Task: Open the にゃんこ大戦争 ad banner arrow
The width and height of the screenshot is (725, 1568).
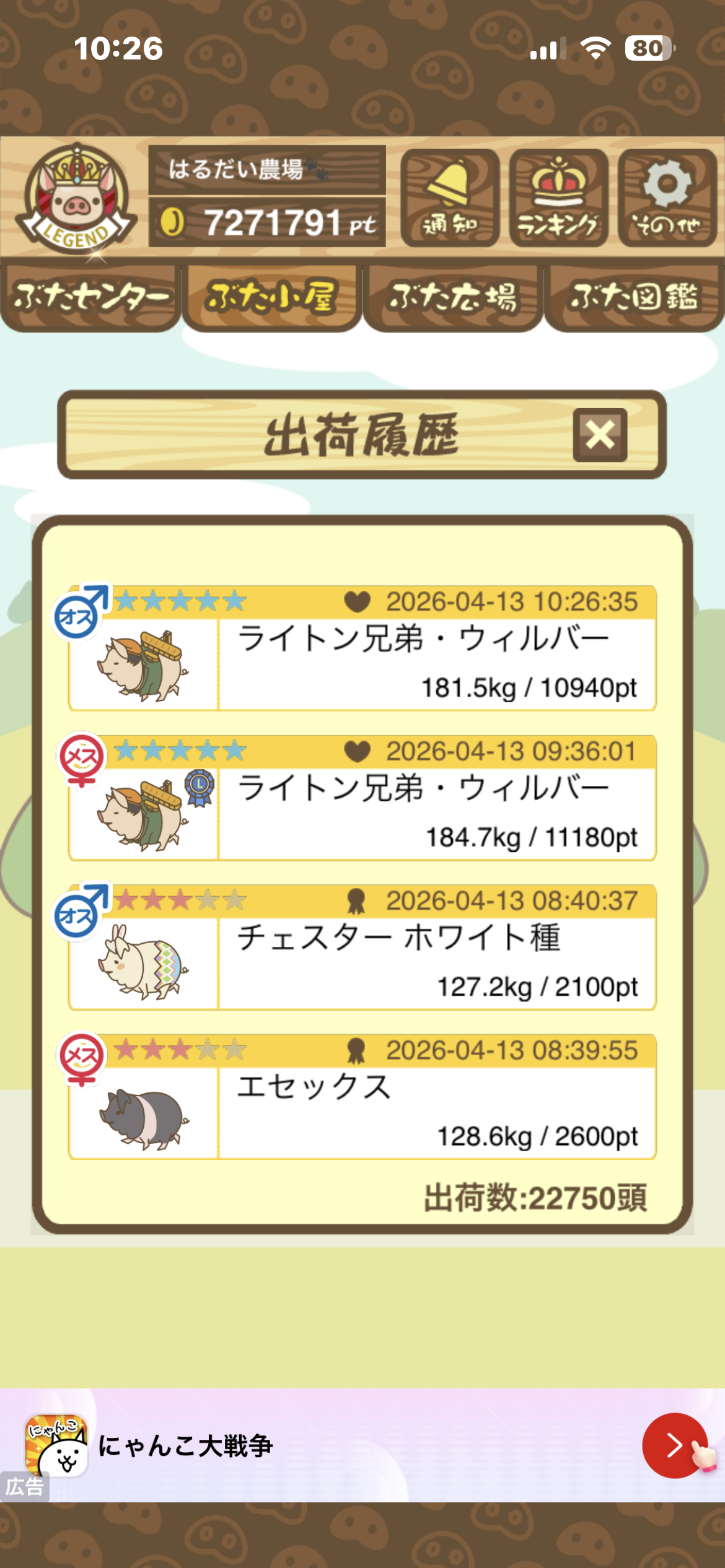Action: tap(674, 1446)
